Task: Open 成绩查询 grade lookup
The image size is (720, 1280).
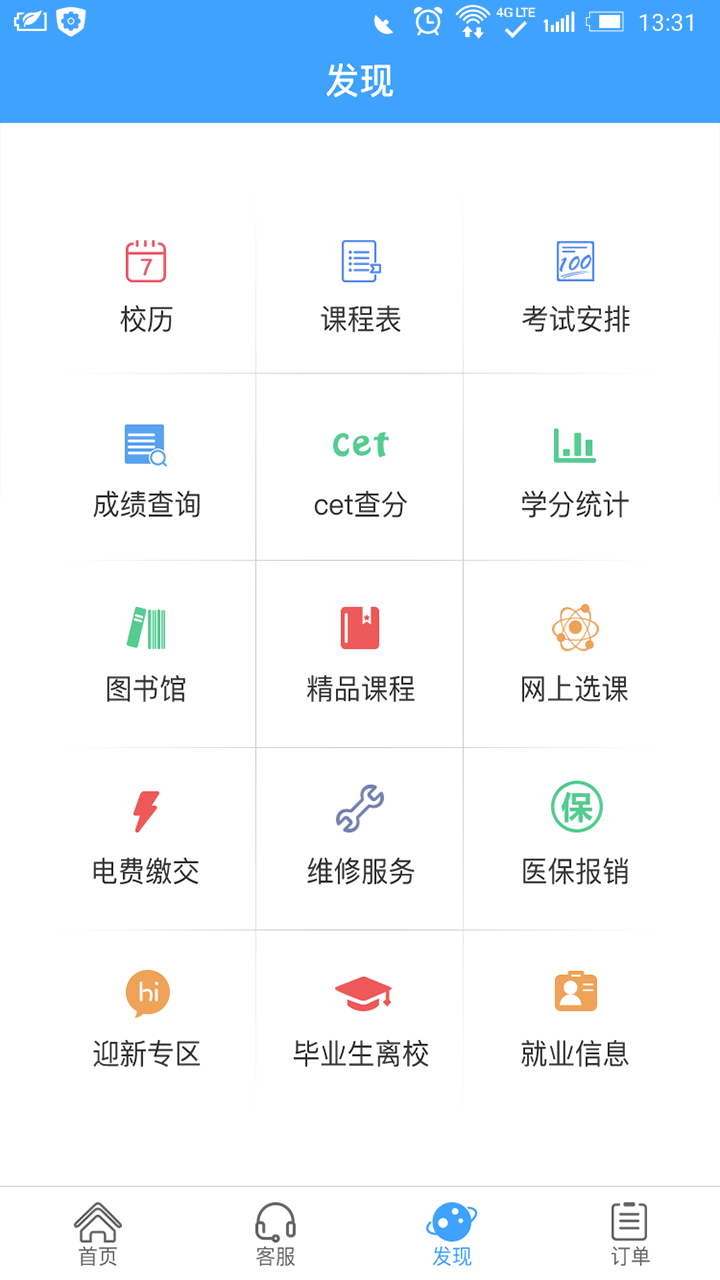Action: point(146,470)
